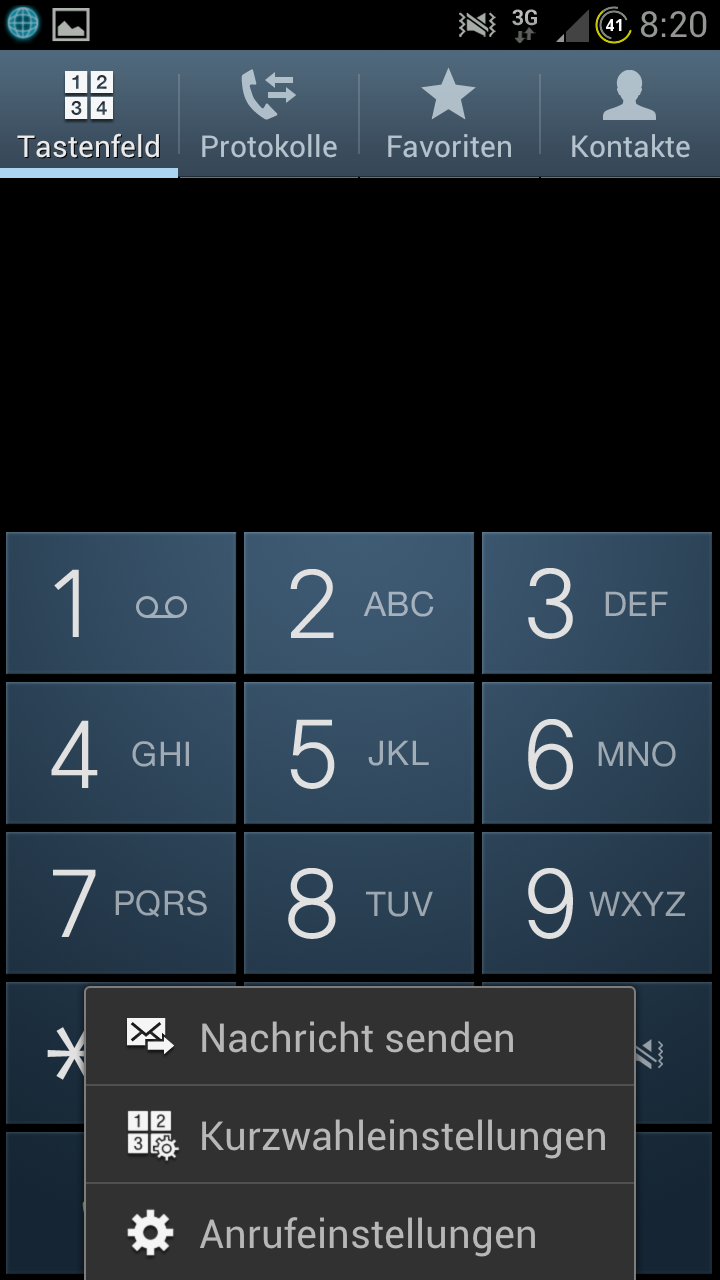Switch to the Favoriten tab

[449, 115]
